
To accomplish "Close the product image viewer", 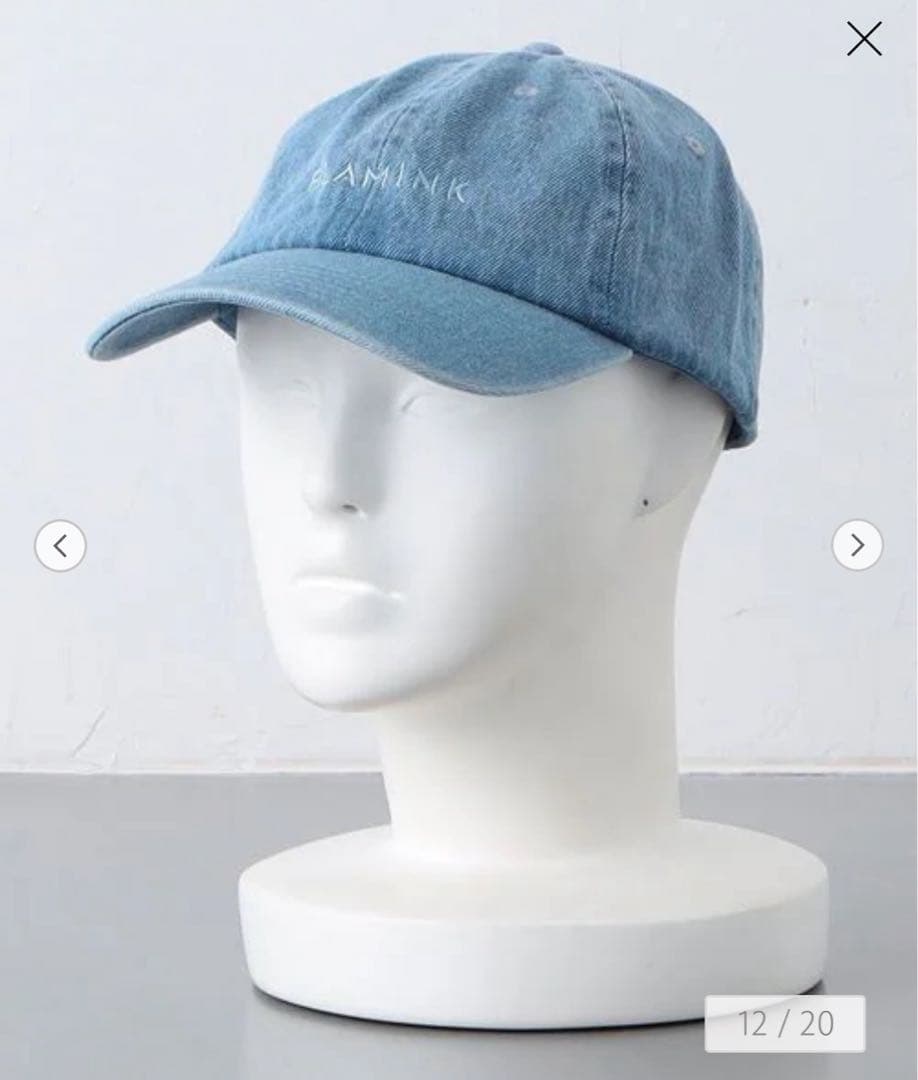I will [x=864, y=39].
